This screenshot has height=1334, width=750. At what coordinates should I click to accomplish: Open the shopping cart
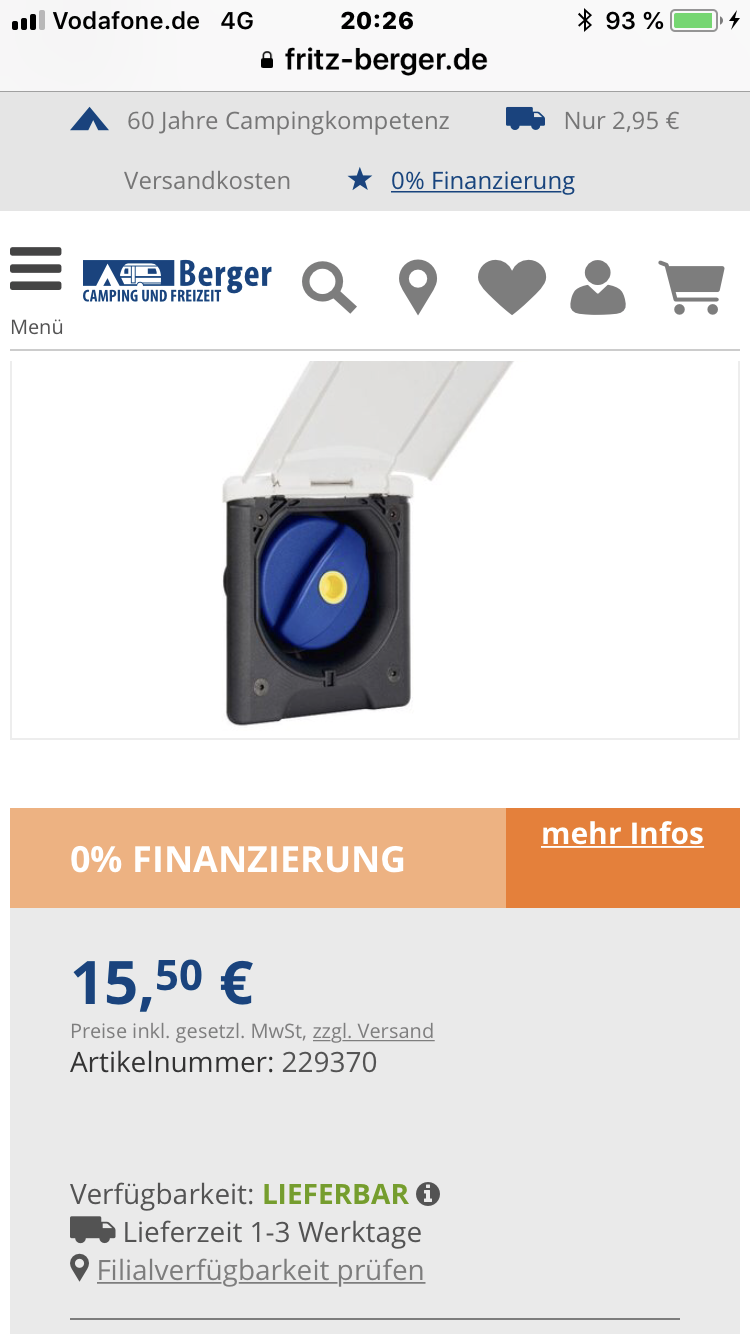691,287
